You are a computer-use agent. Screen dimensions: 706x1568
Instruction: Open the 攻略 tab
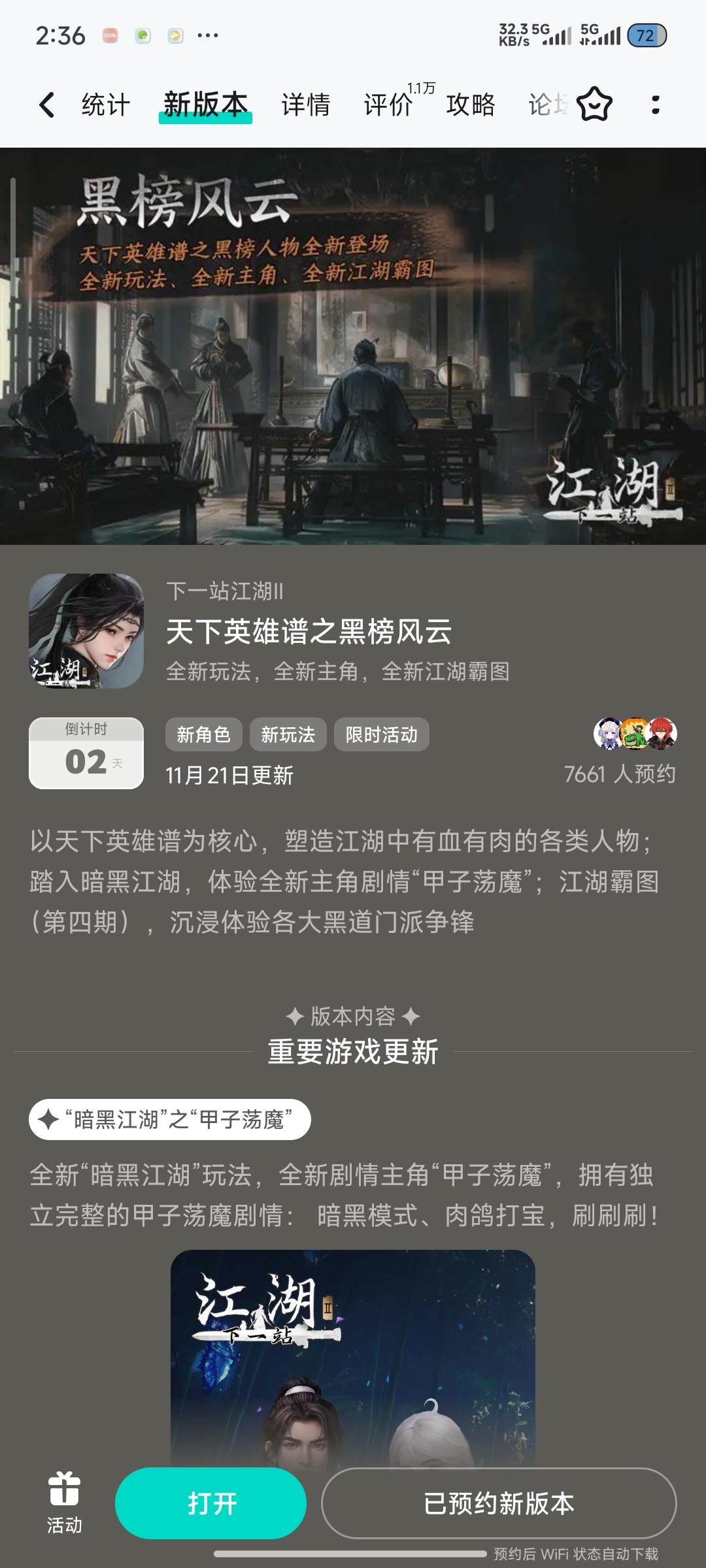[x=470, y=105]
